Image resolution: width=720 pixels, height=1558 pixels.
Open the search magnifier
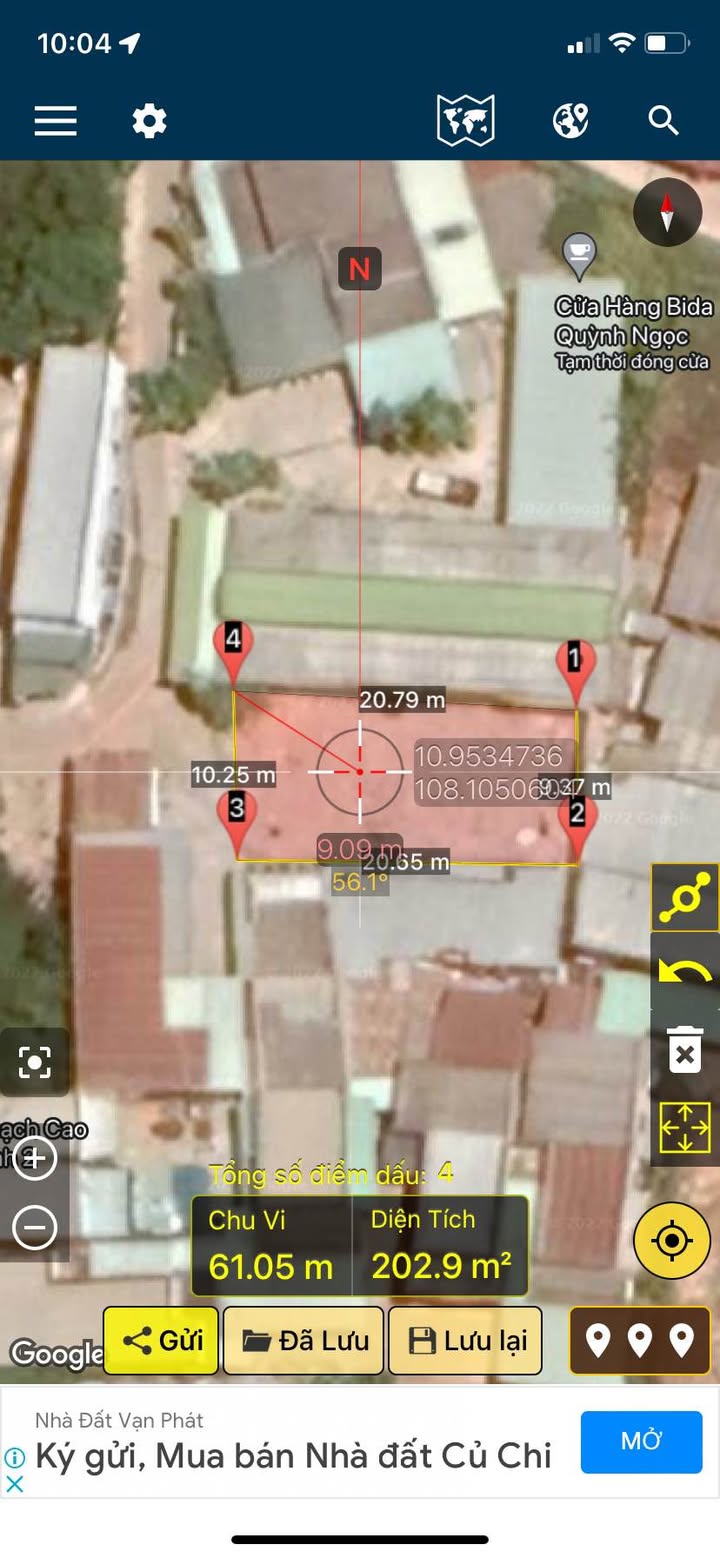pyautogui.click(x=664, y=121)
